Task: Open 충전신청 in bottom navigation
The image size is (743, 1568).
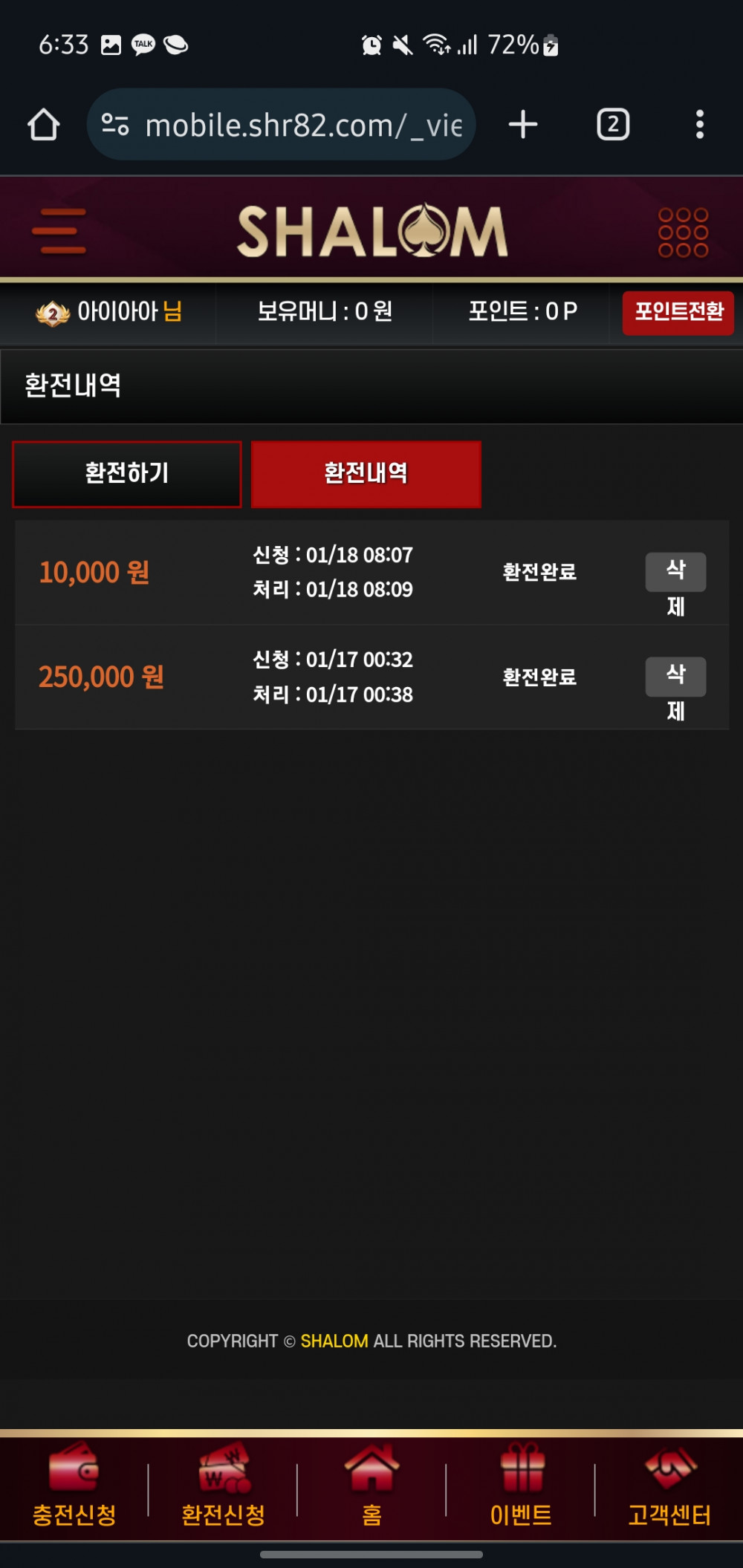Action: pos(74,1486)
